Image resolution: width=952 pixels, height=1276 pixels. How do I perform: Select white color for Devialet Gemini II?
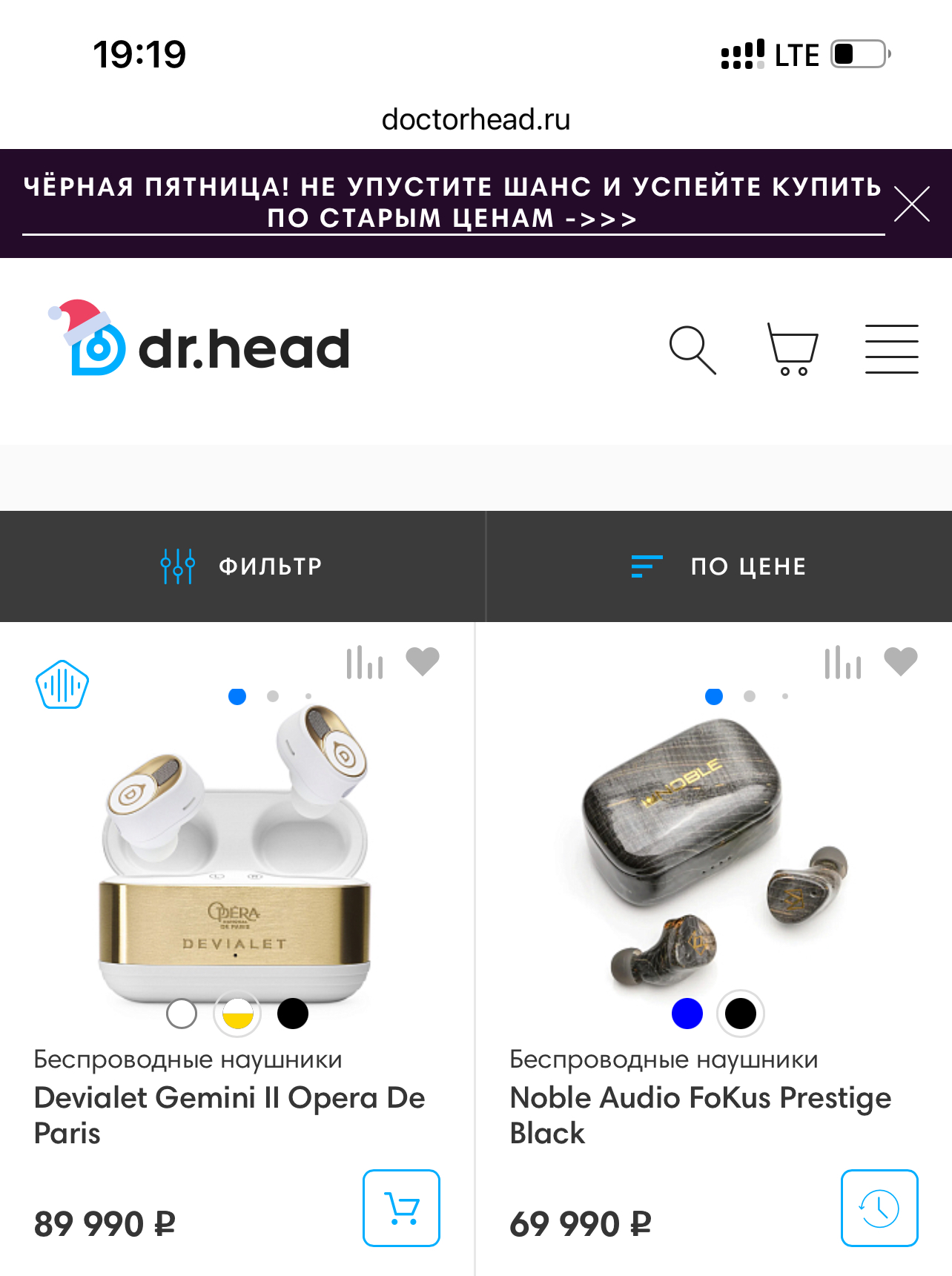pos(182,1014)
